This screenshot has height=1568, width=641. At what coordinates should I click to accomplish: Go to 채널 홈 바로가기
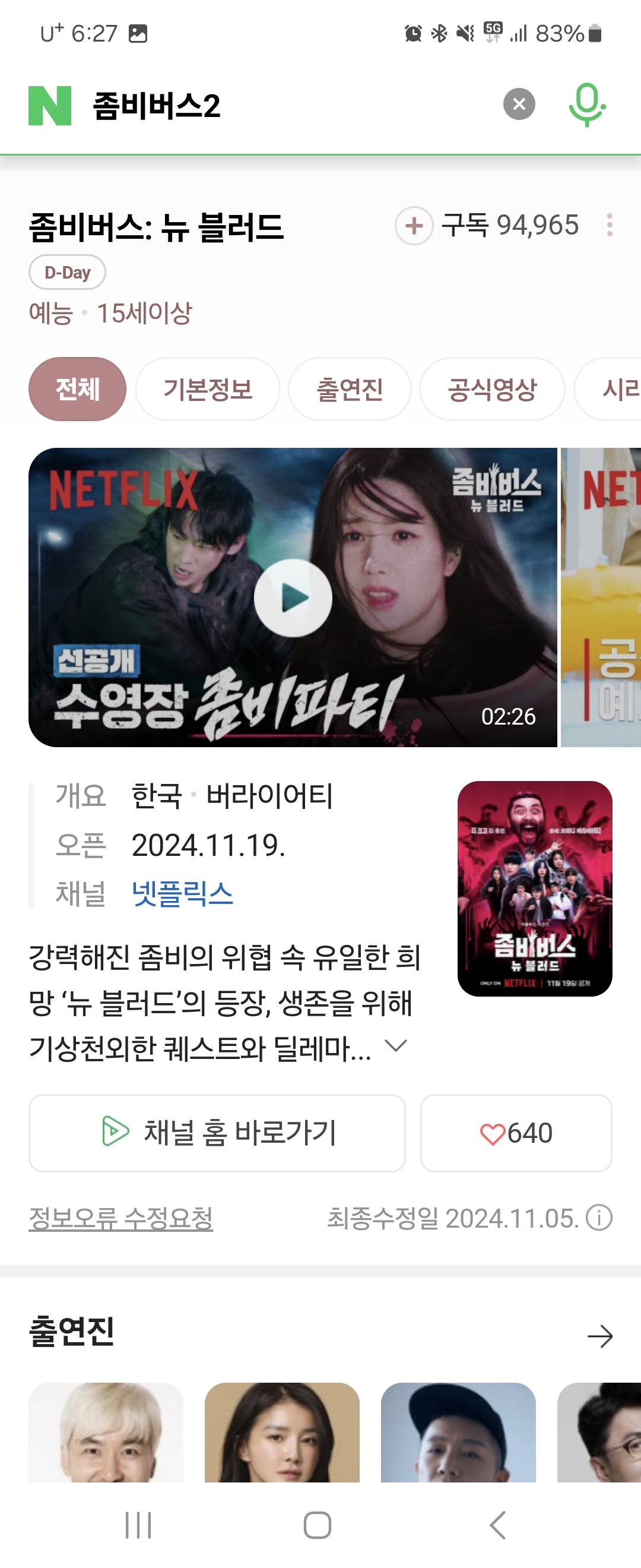tap(217, 1133)
